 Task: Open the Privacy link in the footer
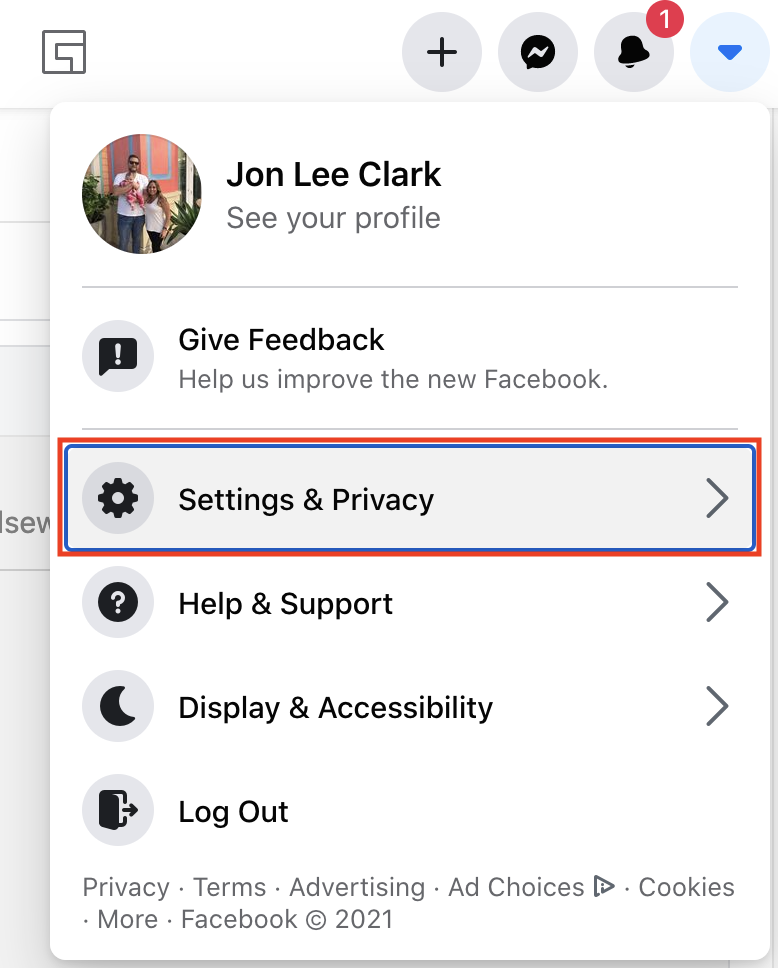coord(126,887)
